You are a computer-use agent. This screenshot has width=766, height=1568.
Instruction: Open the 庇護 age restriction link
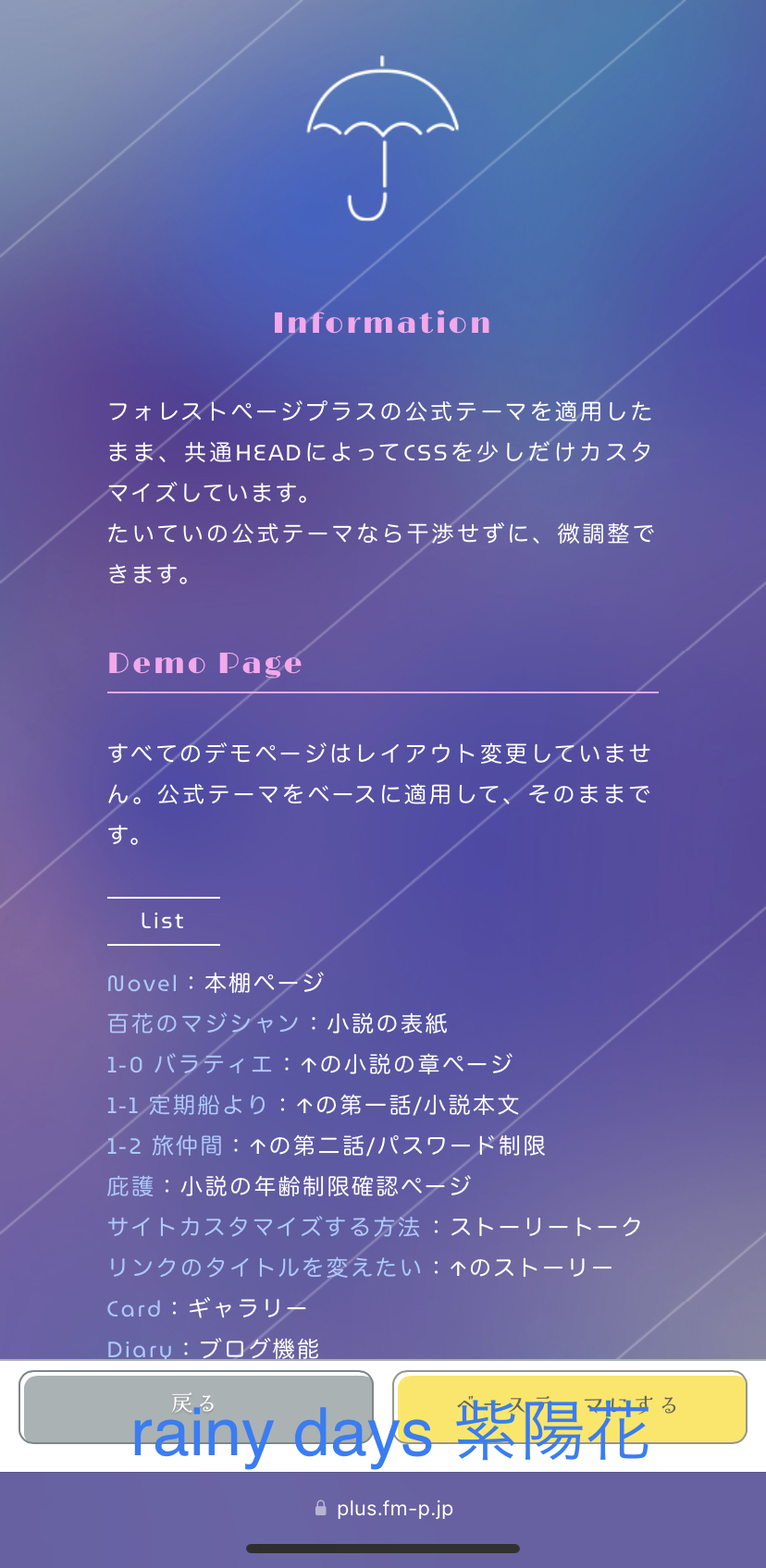pos(130,1186)
